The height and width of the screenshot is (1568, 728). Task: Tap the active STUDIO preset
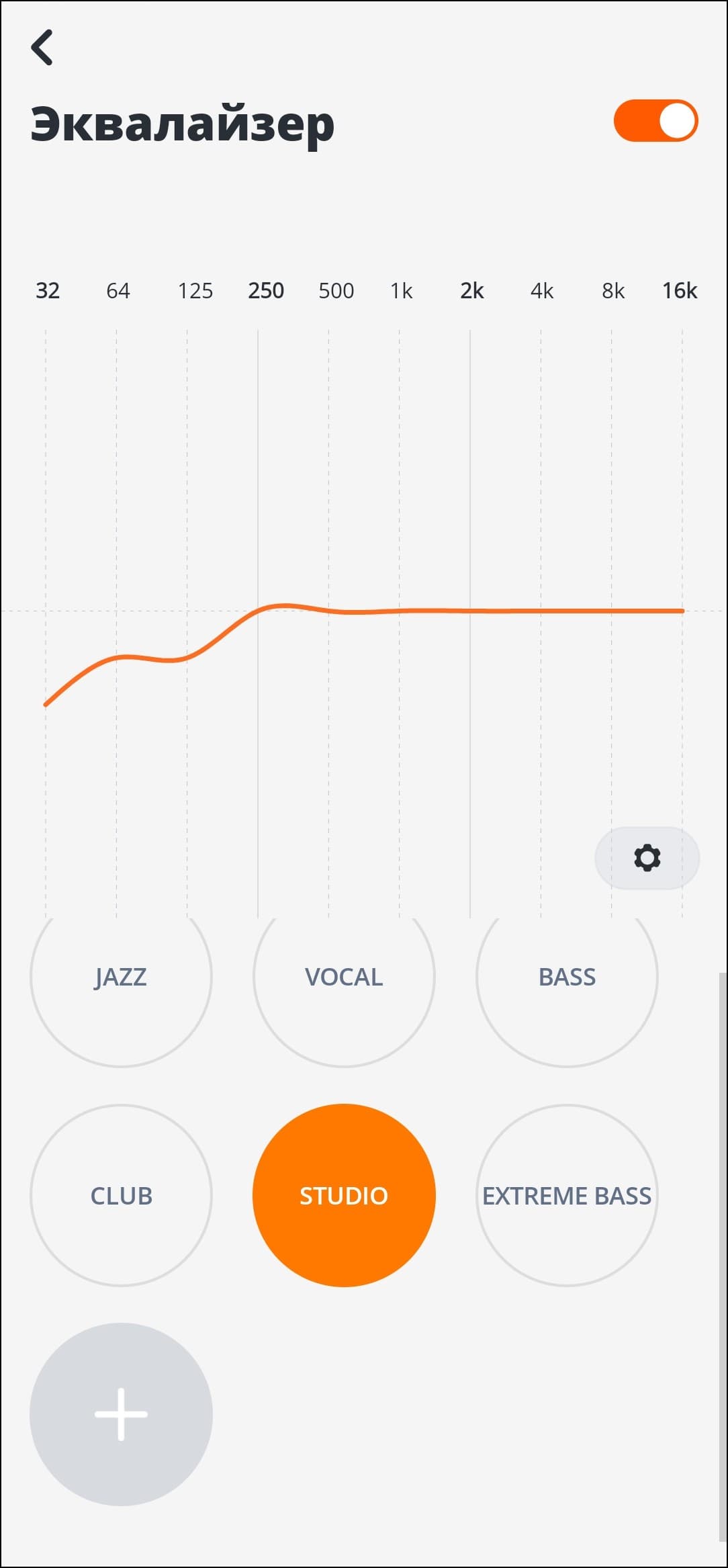click(x=344, y=1195)
